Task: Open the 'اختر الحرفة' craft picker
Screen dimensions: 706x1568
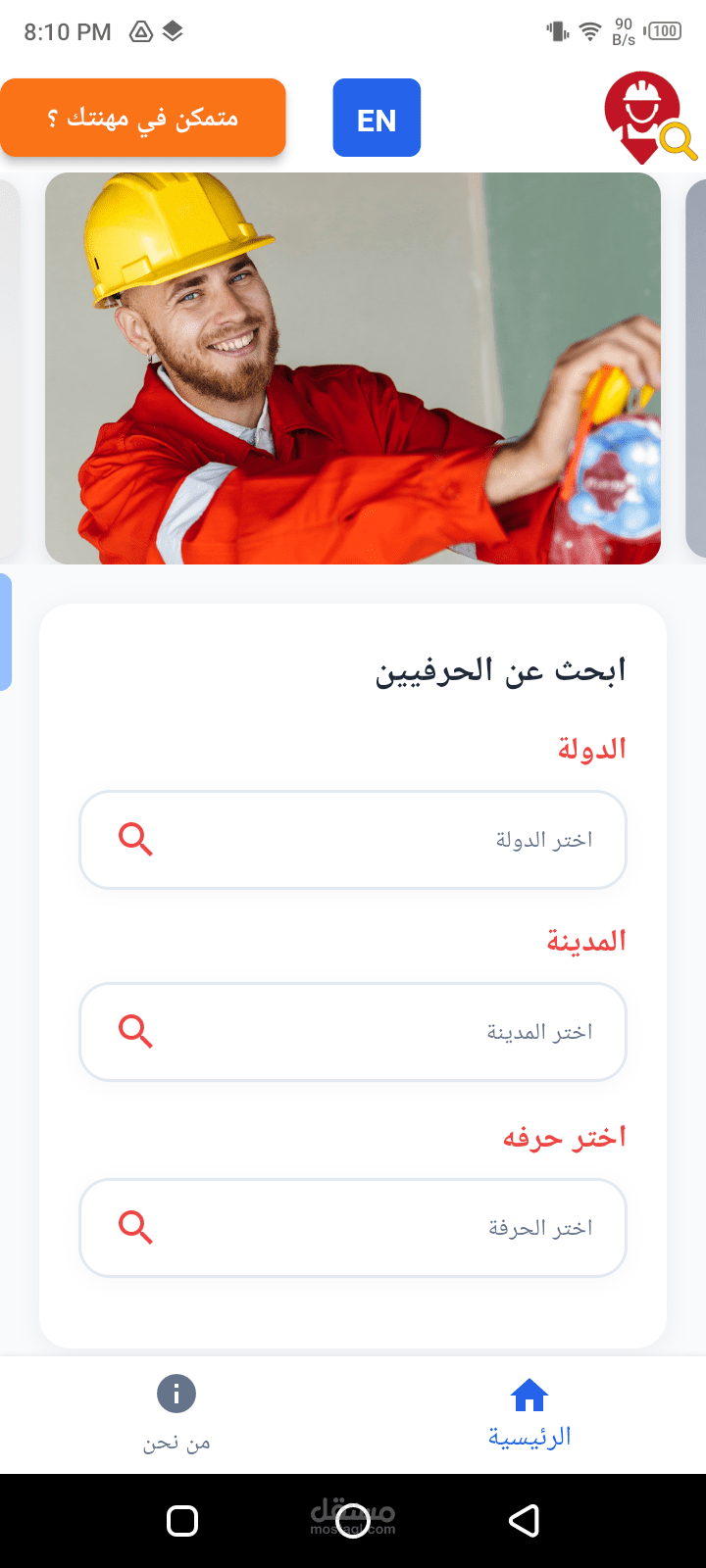Action: [x=353, y=1228]
